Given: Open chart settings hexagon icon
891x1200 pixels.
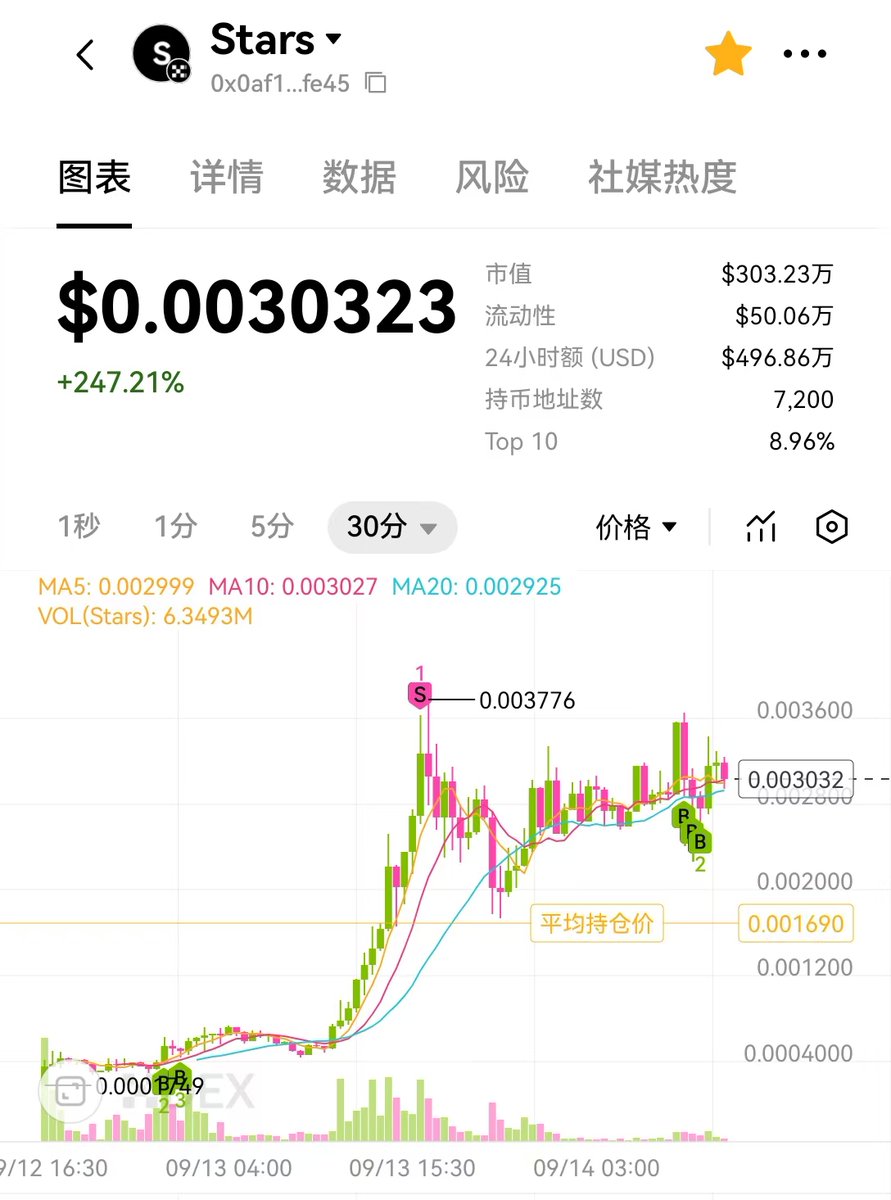Looking at the screenshot, I should coord(832,527).
